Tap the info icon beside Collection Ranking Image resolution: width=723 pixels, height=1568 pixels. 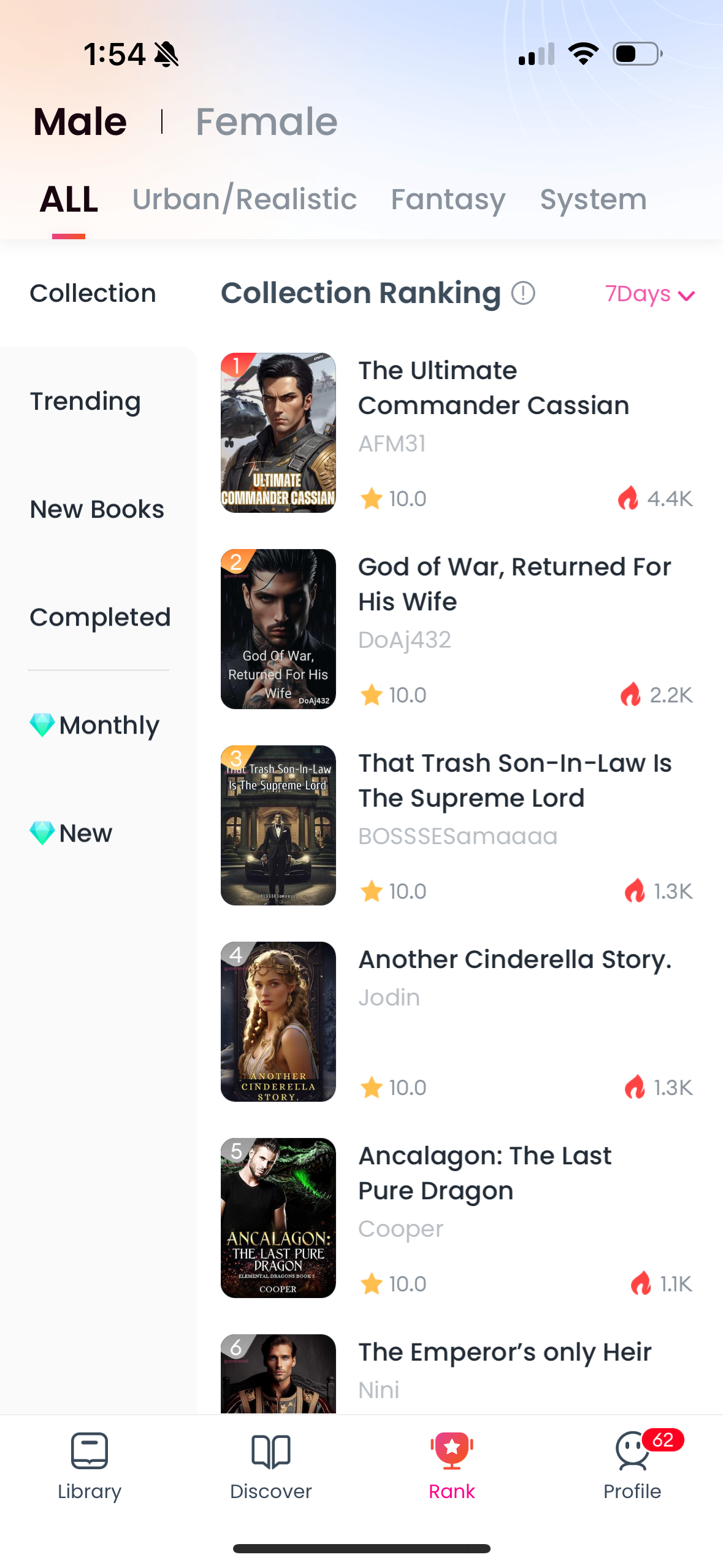pyautogui.click(x=524, y=293)
